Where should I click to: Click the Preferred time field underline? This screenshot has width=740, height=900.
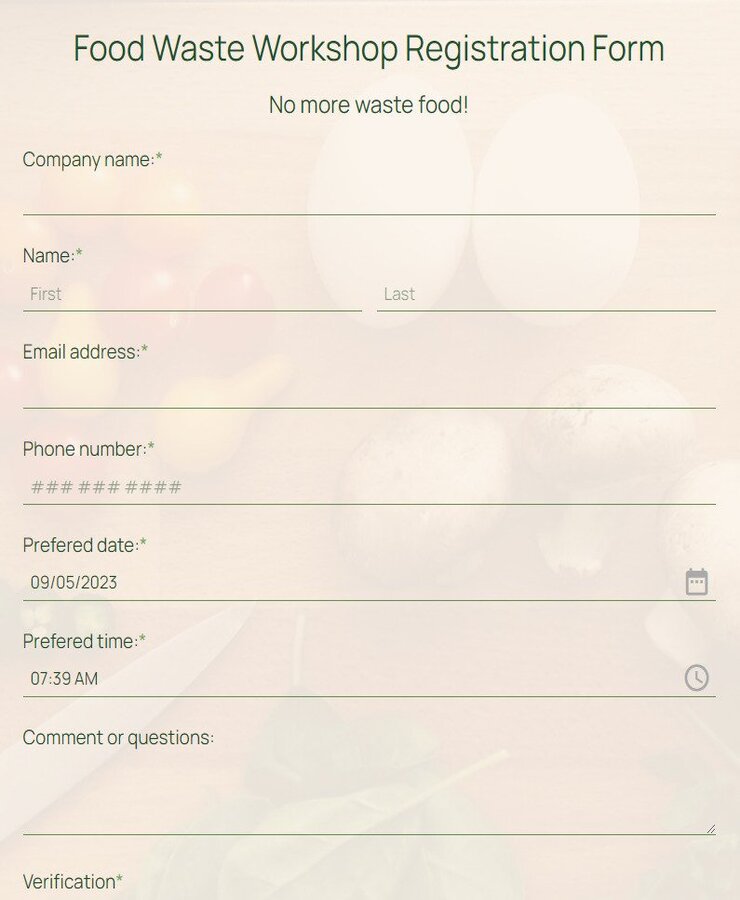click(370, 696)
